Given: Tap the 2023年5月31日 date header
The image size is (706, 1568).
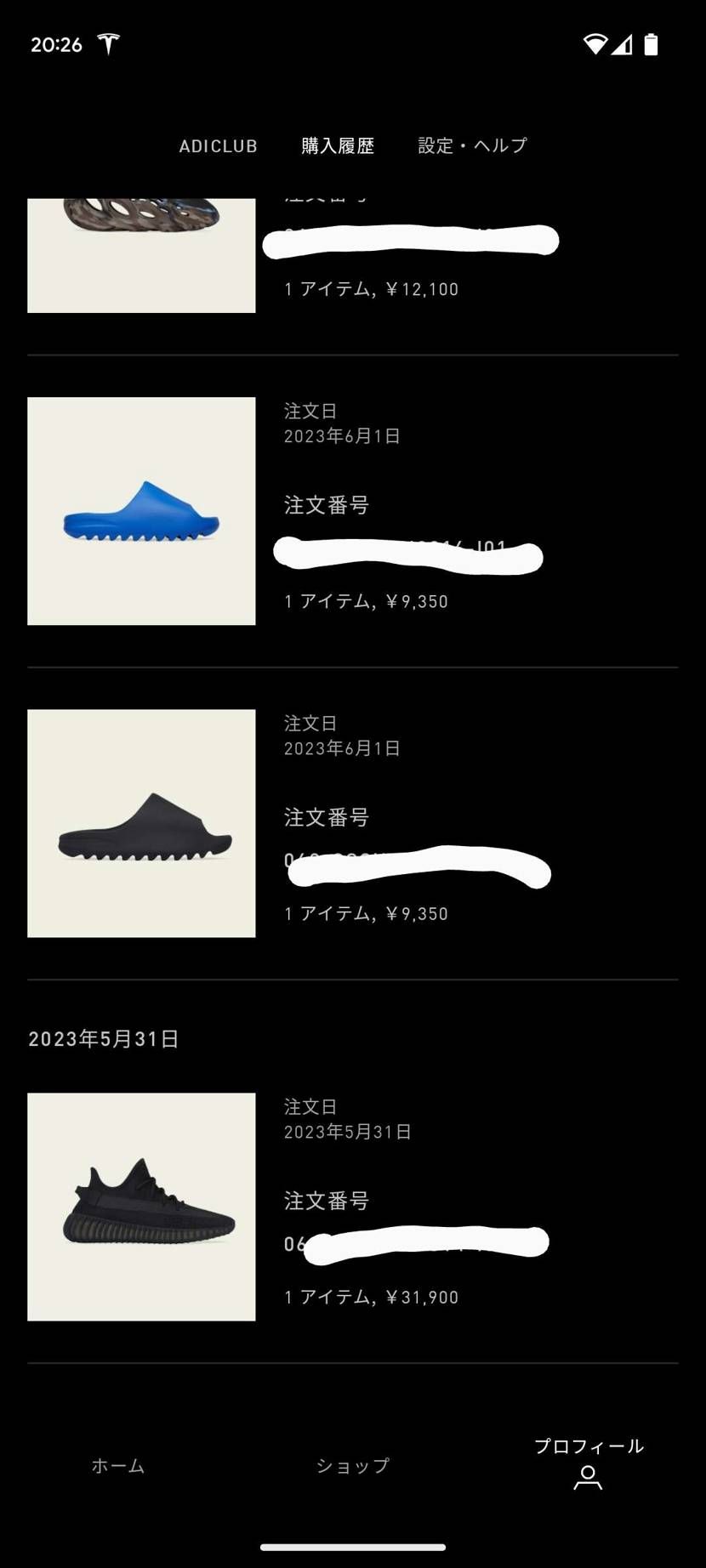Looking at the screenshot, I should pos(102,1038).
